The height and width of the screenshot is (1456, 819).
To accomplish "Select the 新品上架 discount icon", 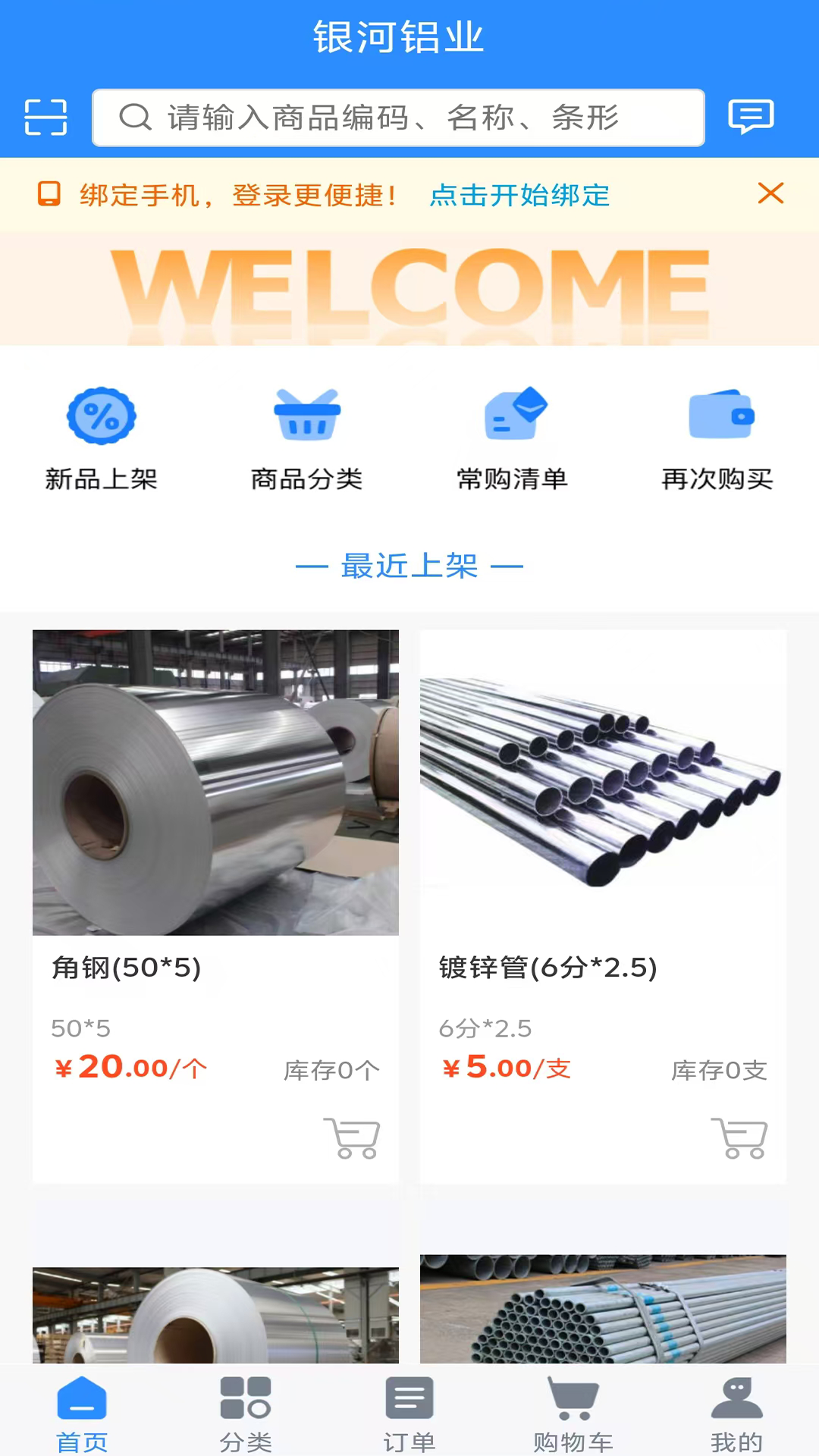I will point(101,416).
